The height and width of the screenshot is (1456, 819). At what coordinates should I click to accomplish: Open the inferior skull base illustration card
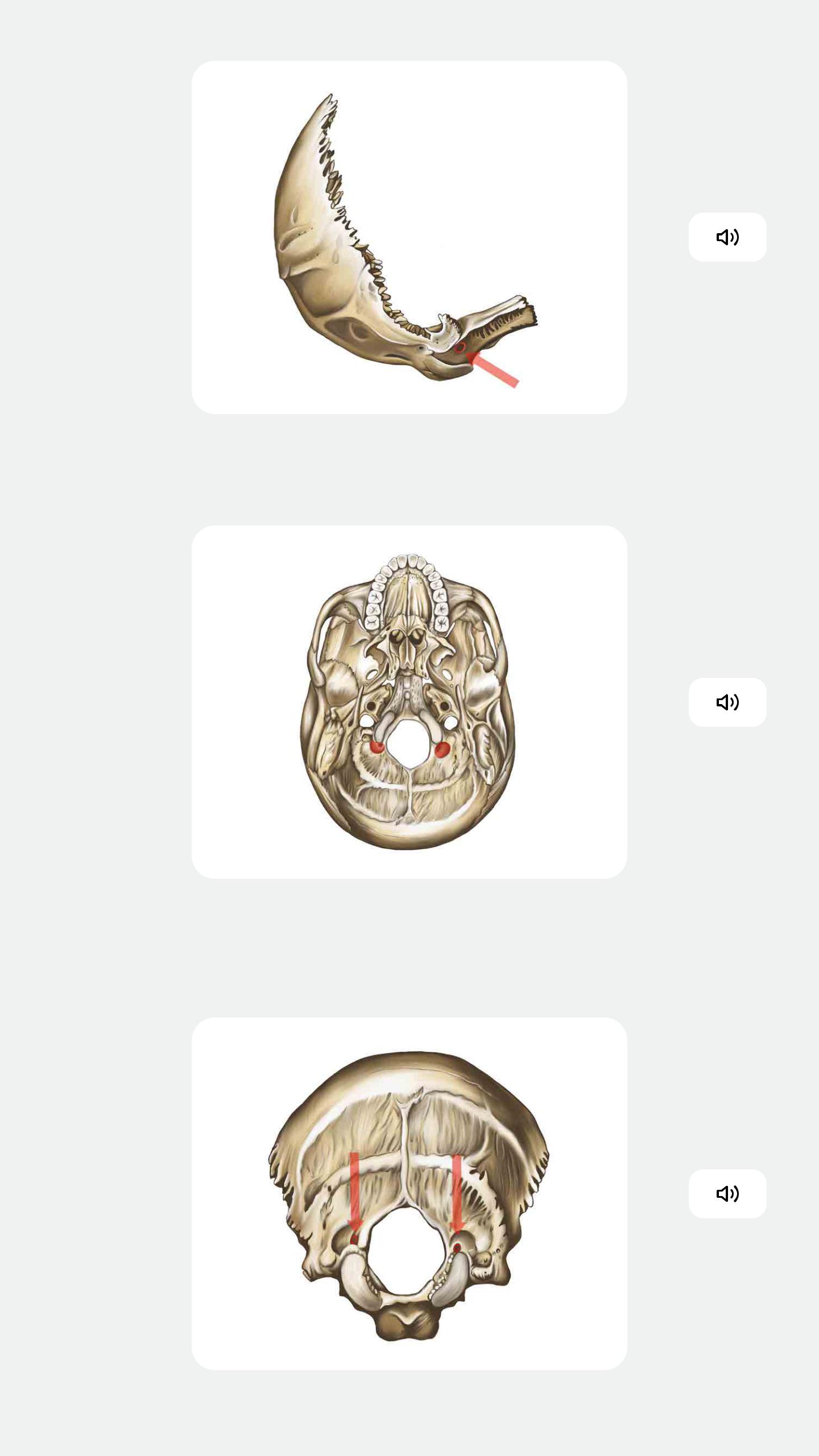tap(409, 702)
